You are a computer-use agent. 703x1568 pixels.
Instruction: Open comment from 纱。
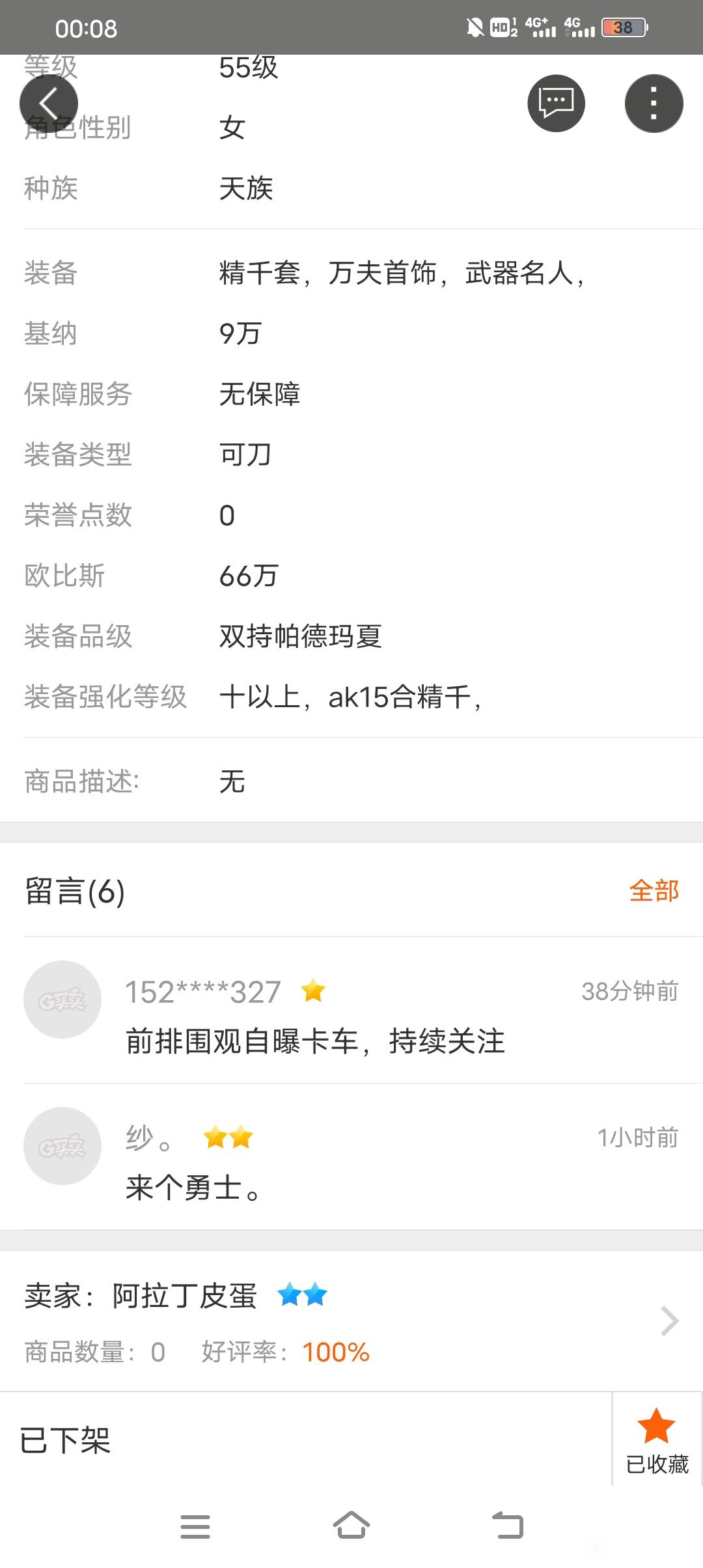click(x=351, y=1157)
